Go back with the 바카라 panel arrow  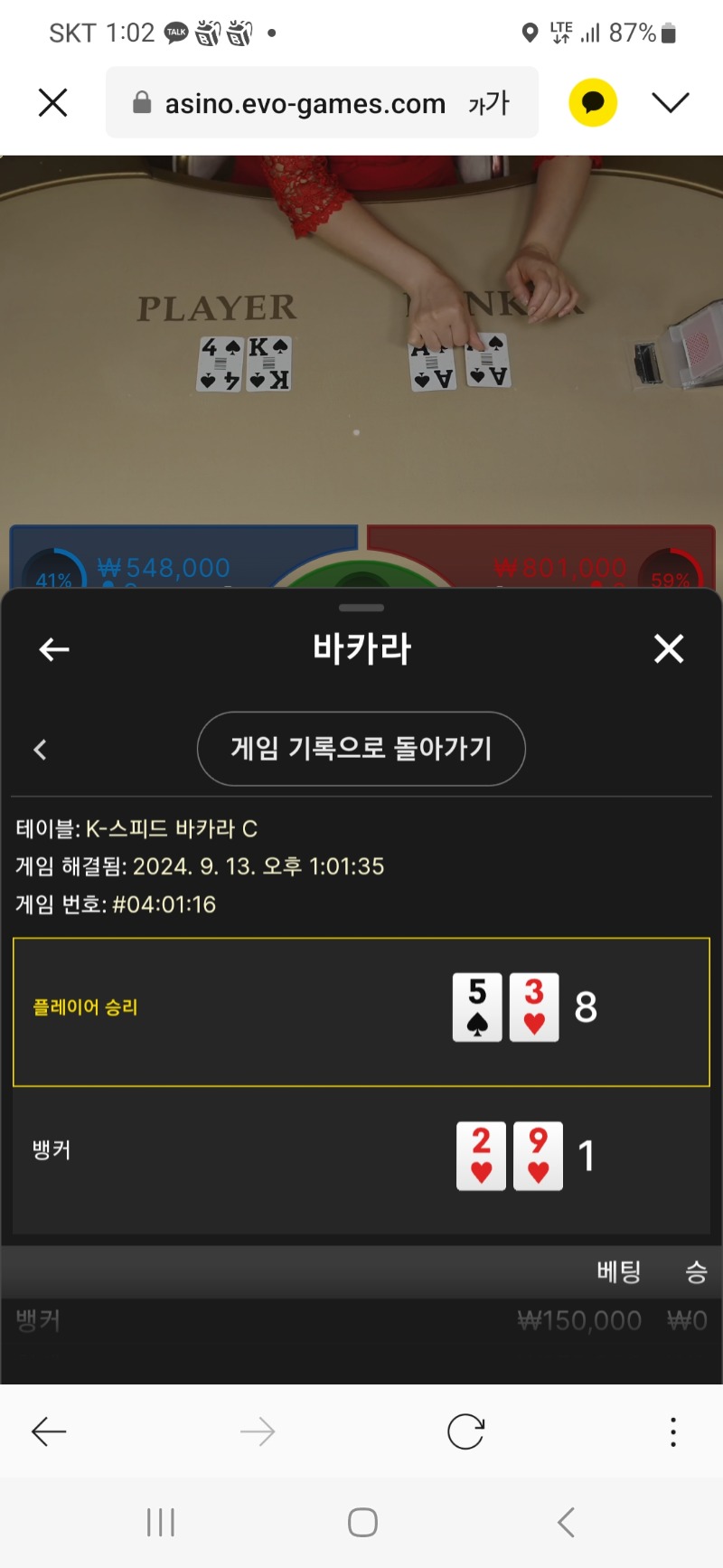click(54, 649)
